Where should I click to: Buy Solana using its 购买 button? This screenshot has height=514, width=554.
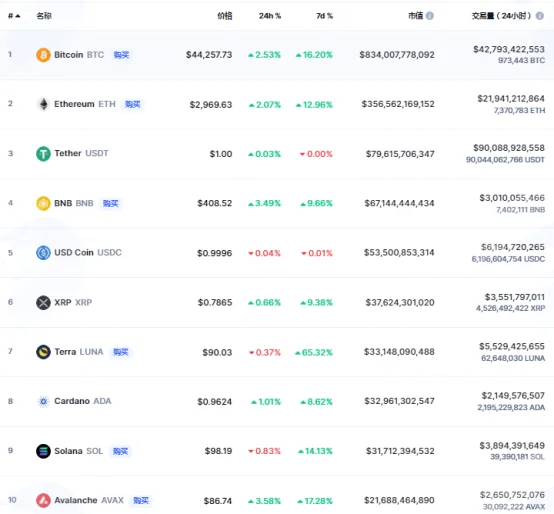(120, 451)
